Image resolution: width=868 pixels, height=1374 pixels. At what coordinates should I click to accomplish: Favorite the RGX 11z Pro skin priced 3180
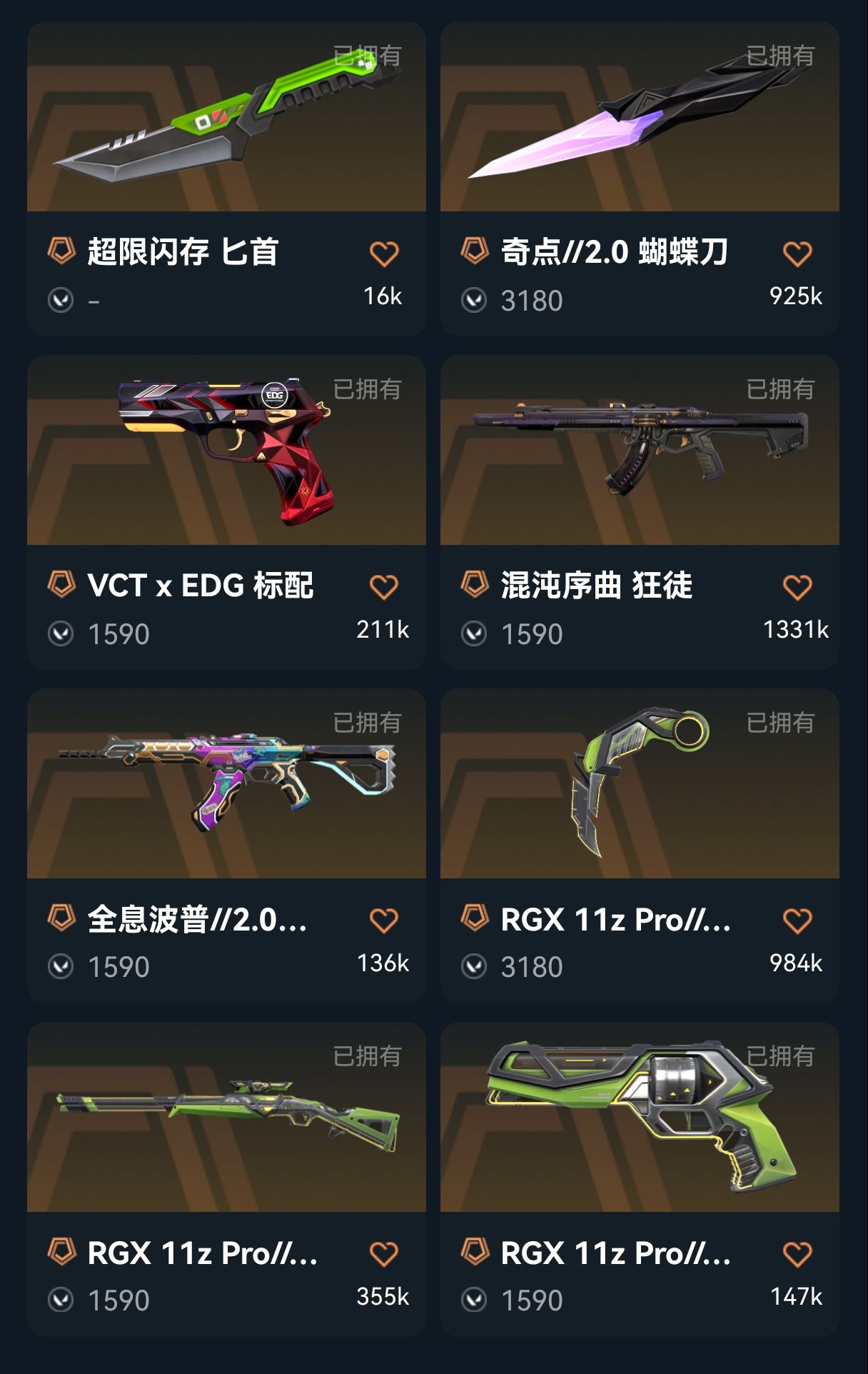coord(797,921)
